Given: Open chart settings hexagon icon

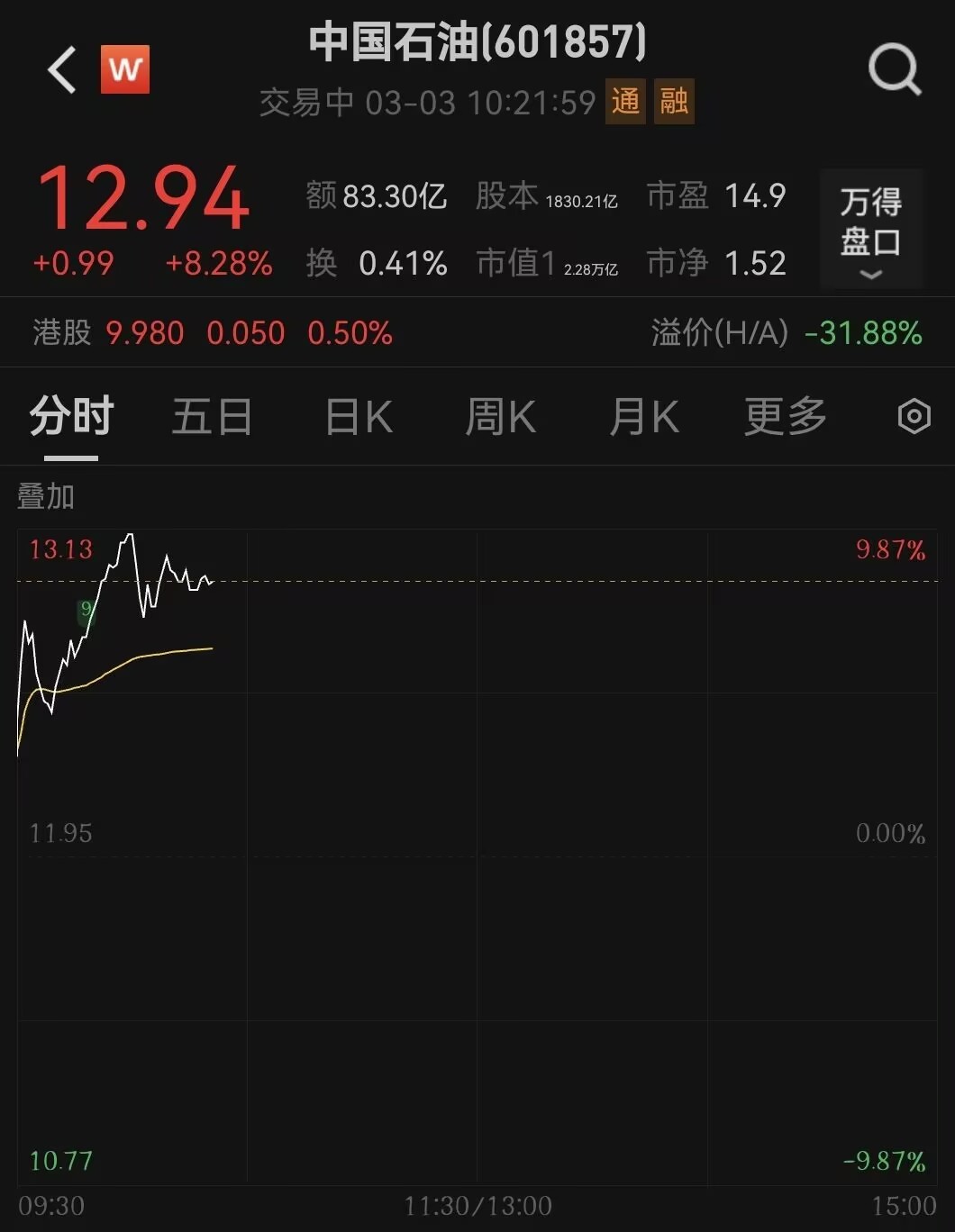Looking at the screenshot, I should click(914, 416).
